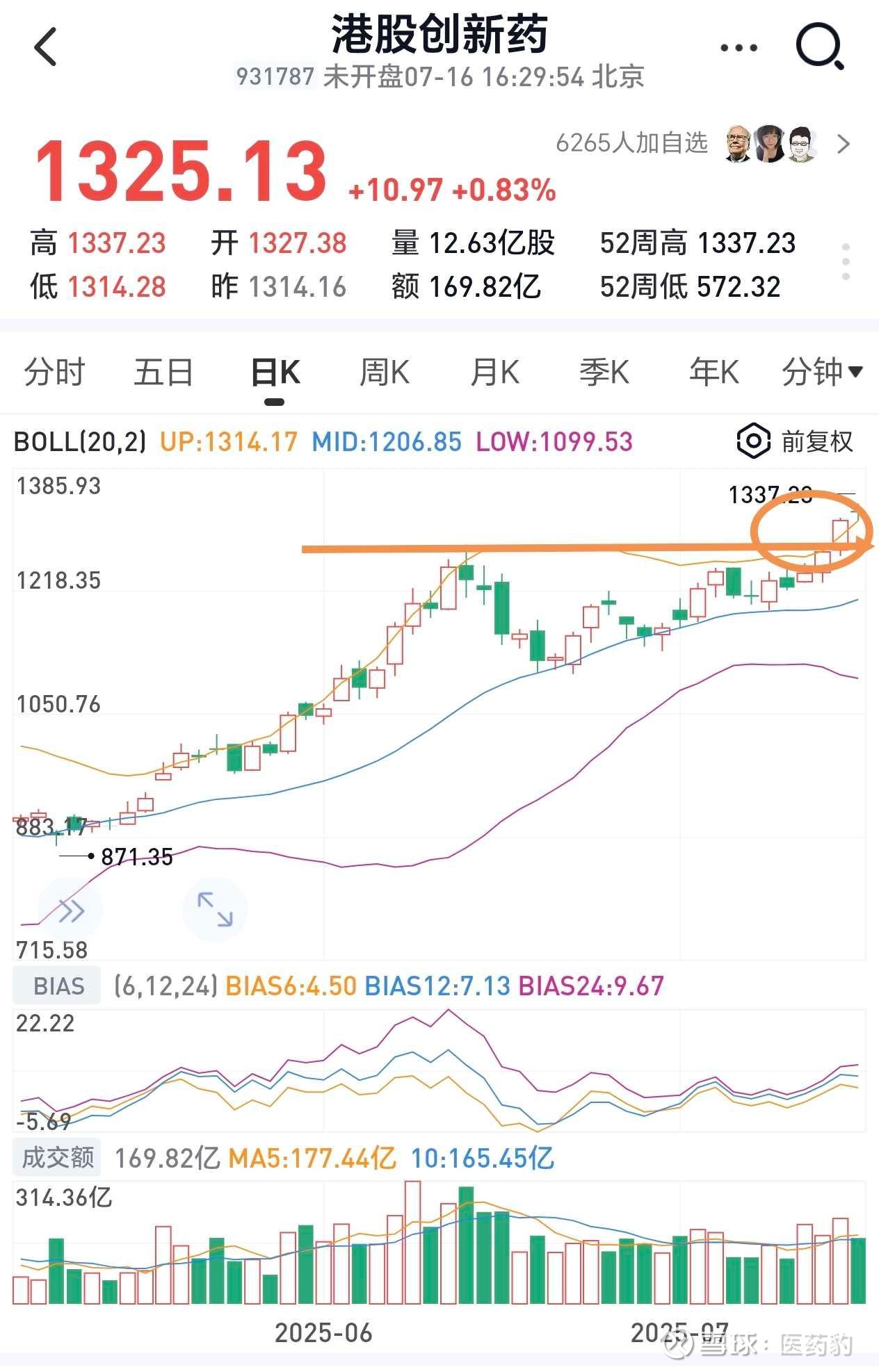Open the 月K monthly chart
The height and width of the screenshot is (1372, 879).
494,373
